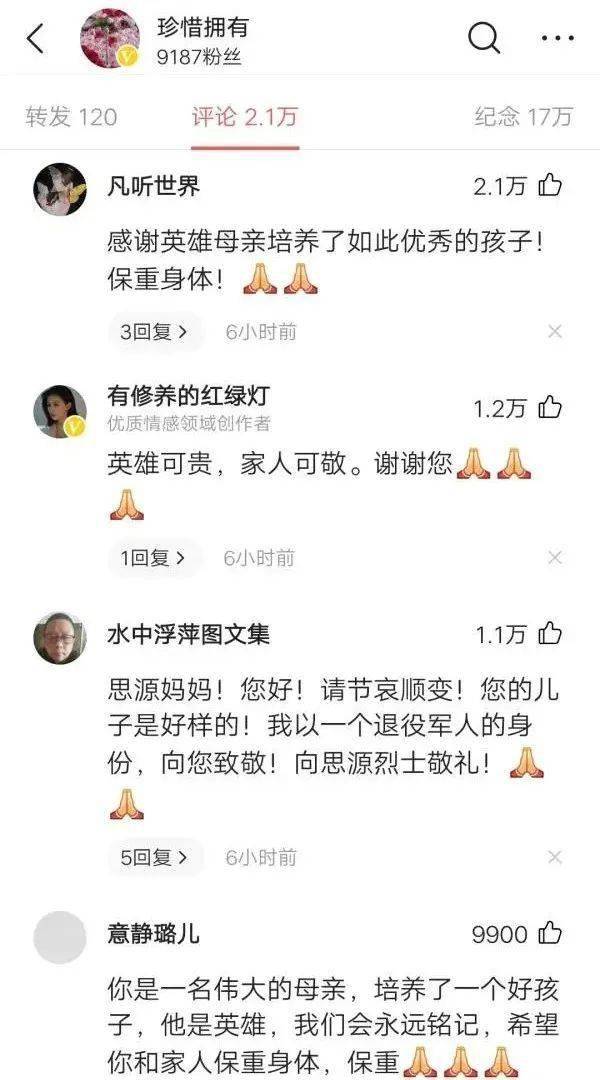600x1080 pixels.
Task: Open 水中浮萍图文集's profile picture
Action: point(60,638)
